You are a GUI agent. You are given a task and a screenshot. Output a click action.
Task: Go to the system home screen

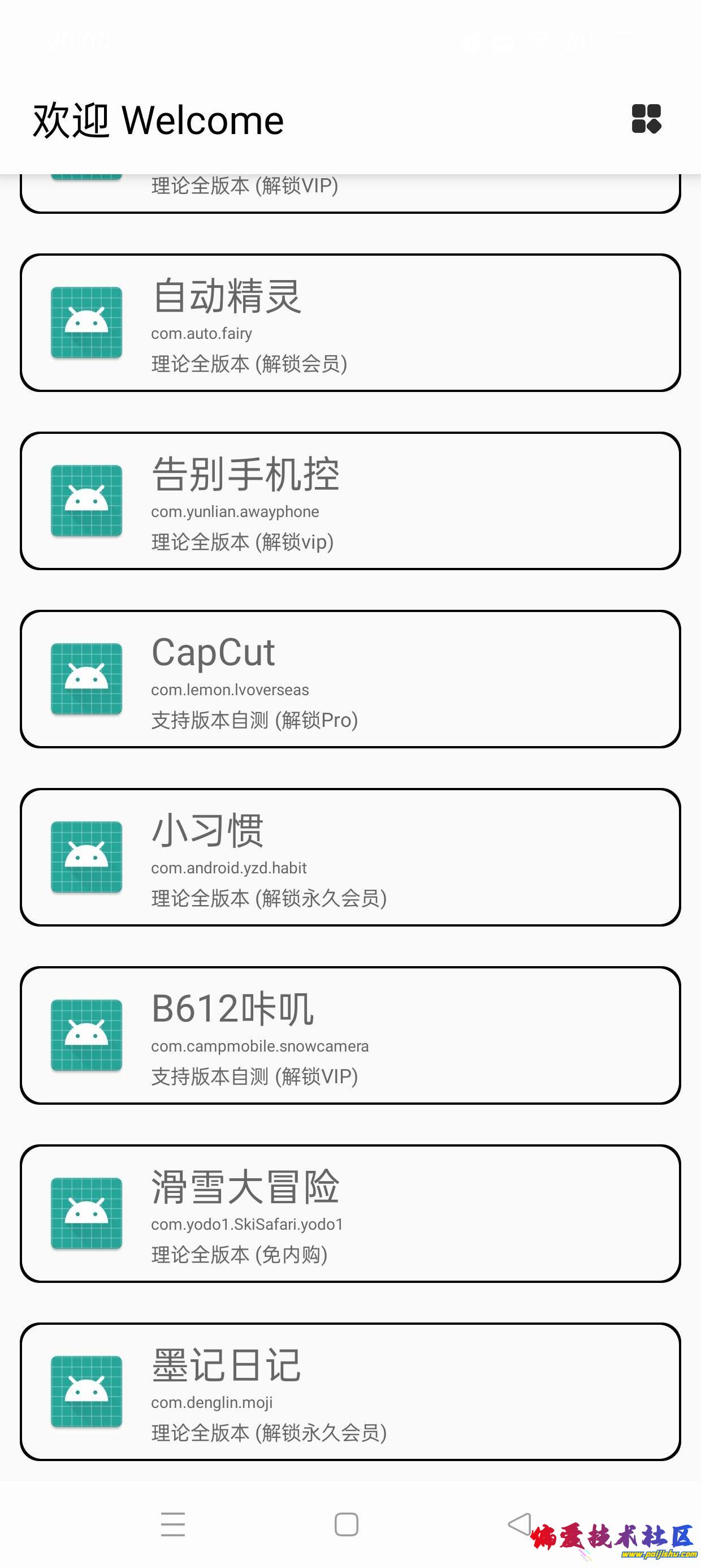point(346,1524)
